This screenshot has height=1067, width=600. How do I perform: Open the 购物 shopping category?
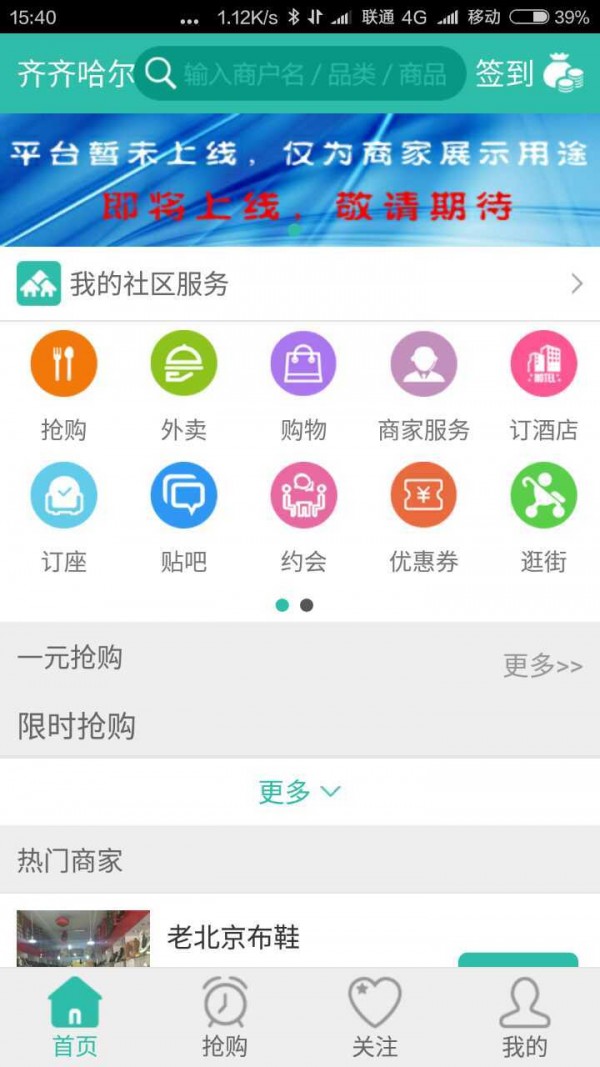[x=303, y=364]
